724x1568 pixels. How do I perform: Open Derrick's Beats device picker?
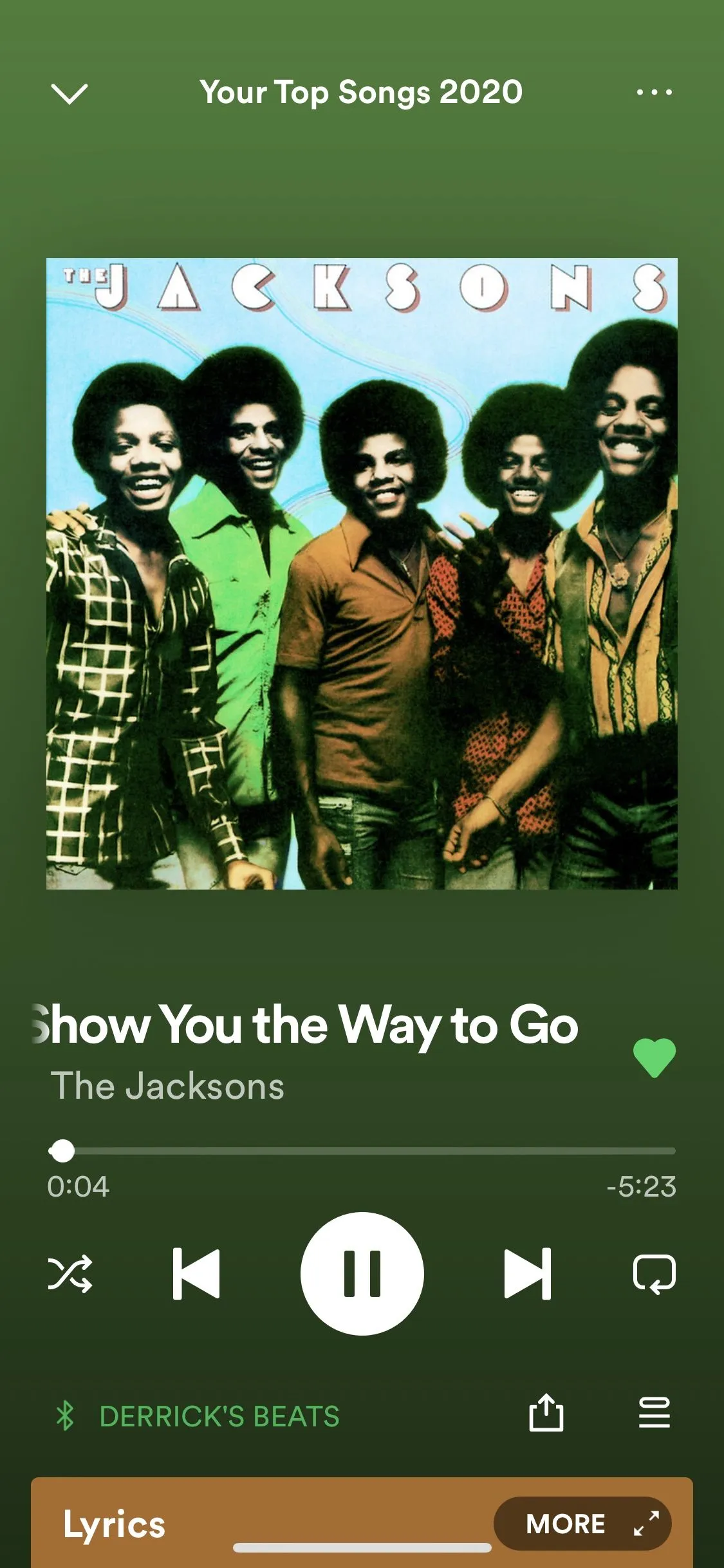(219, 1416)
